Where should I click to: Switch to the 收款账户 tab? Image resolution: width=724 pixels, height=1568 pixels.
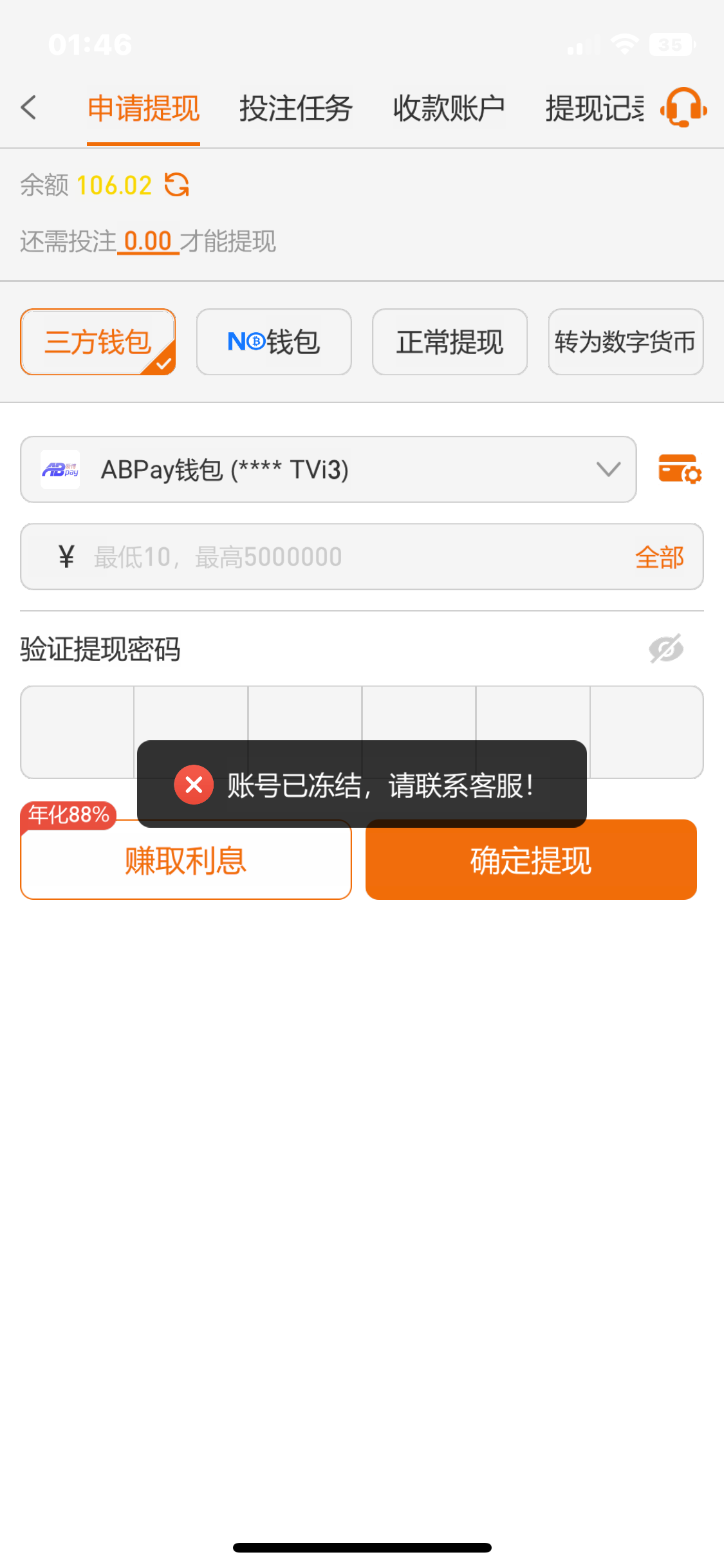pyautogui.click(x=449, y=108)
